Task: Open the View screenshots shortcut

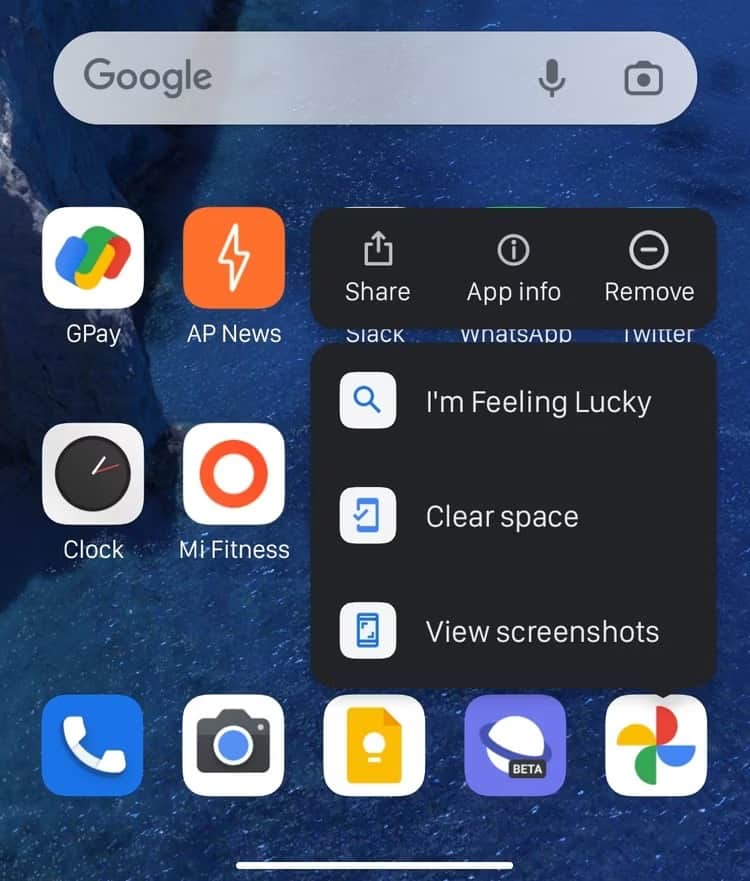Action: tap(513, 631)
